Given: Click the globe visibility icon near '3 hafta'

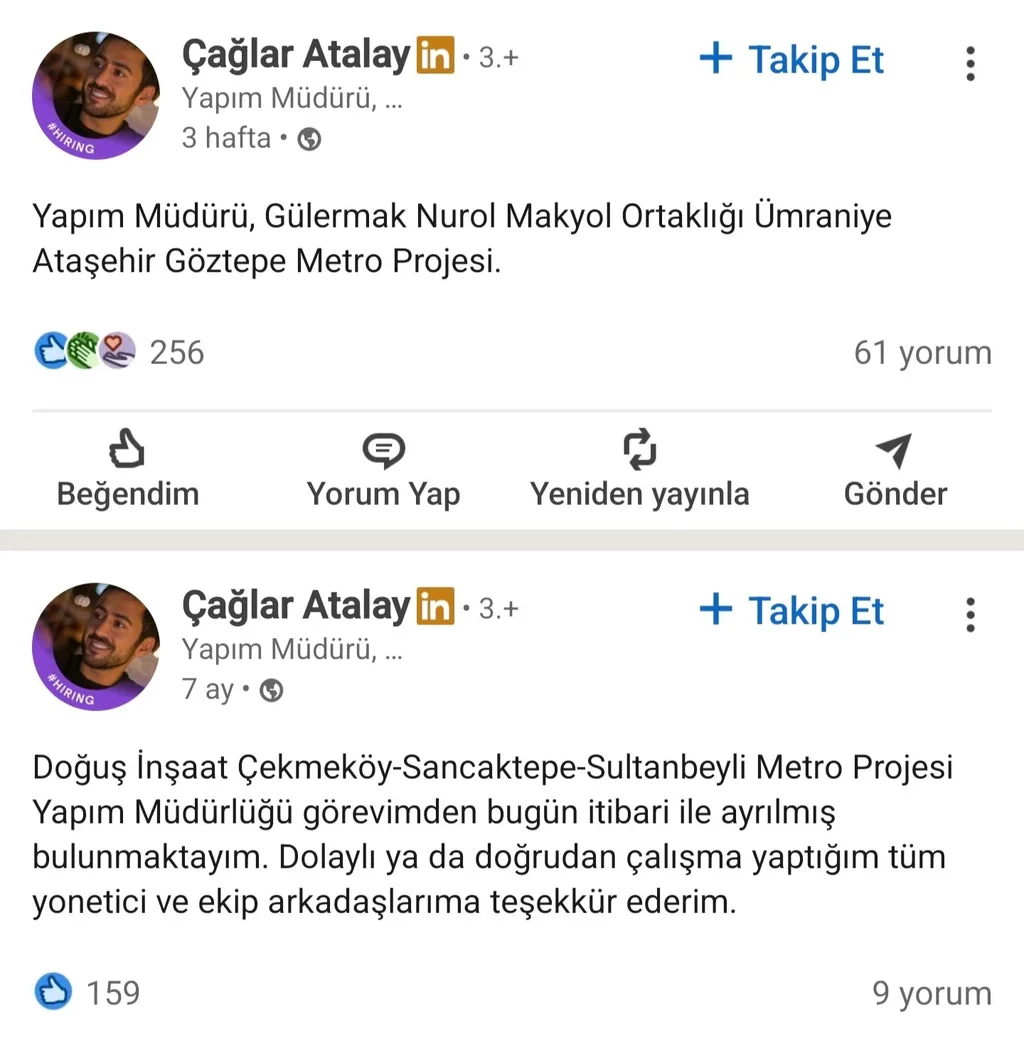Looking at the screenshot, I should [308, 139].
